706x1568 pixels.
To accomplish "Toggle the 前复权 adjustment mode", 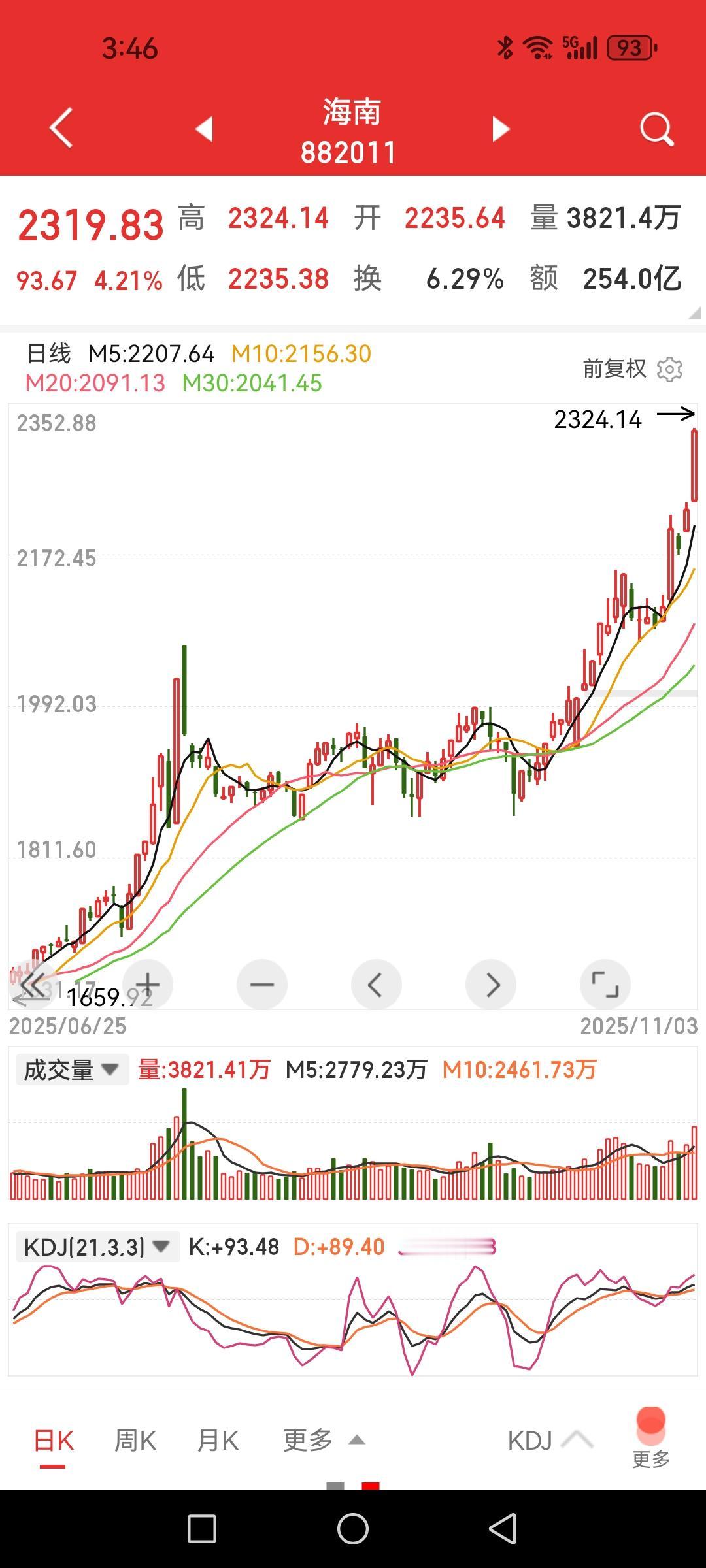I will coord(615,369).
